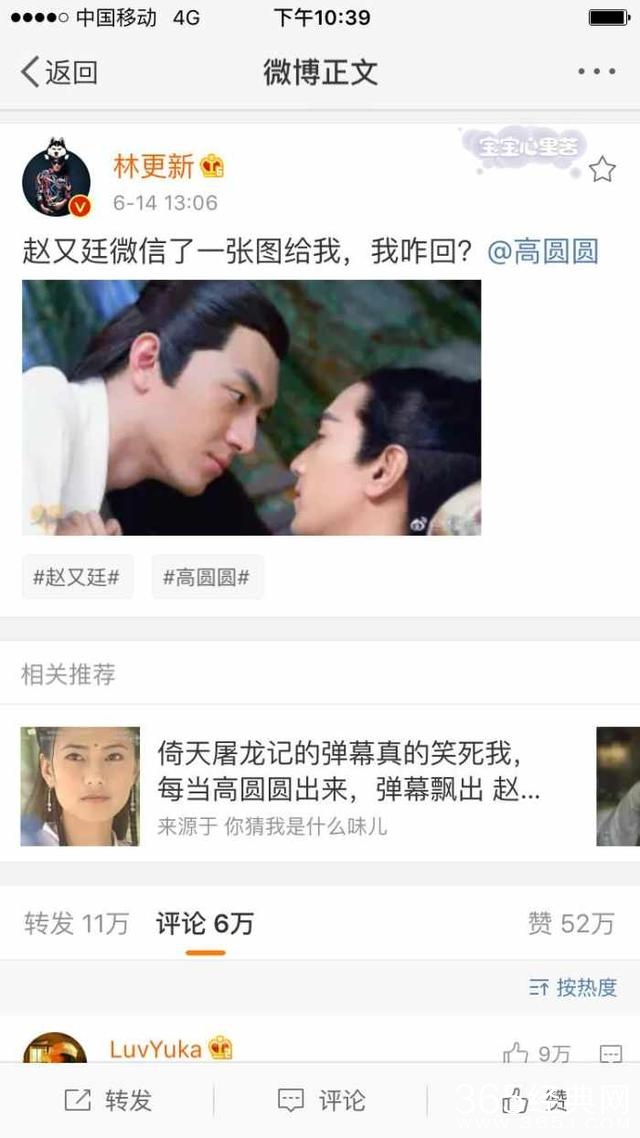Open the @高圆圆 mention link
The image size is (640, 1138).
coord(542,251)
